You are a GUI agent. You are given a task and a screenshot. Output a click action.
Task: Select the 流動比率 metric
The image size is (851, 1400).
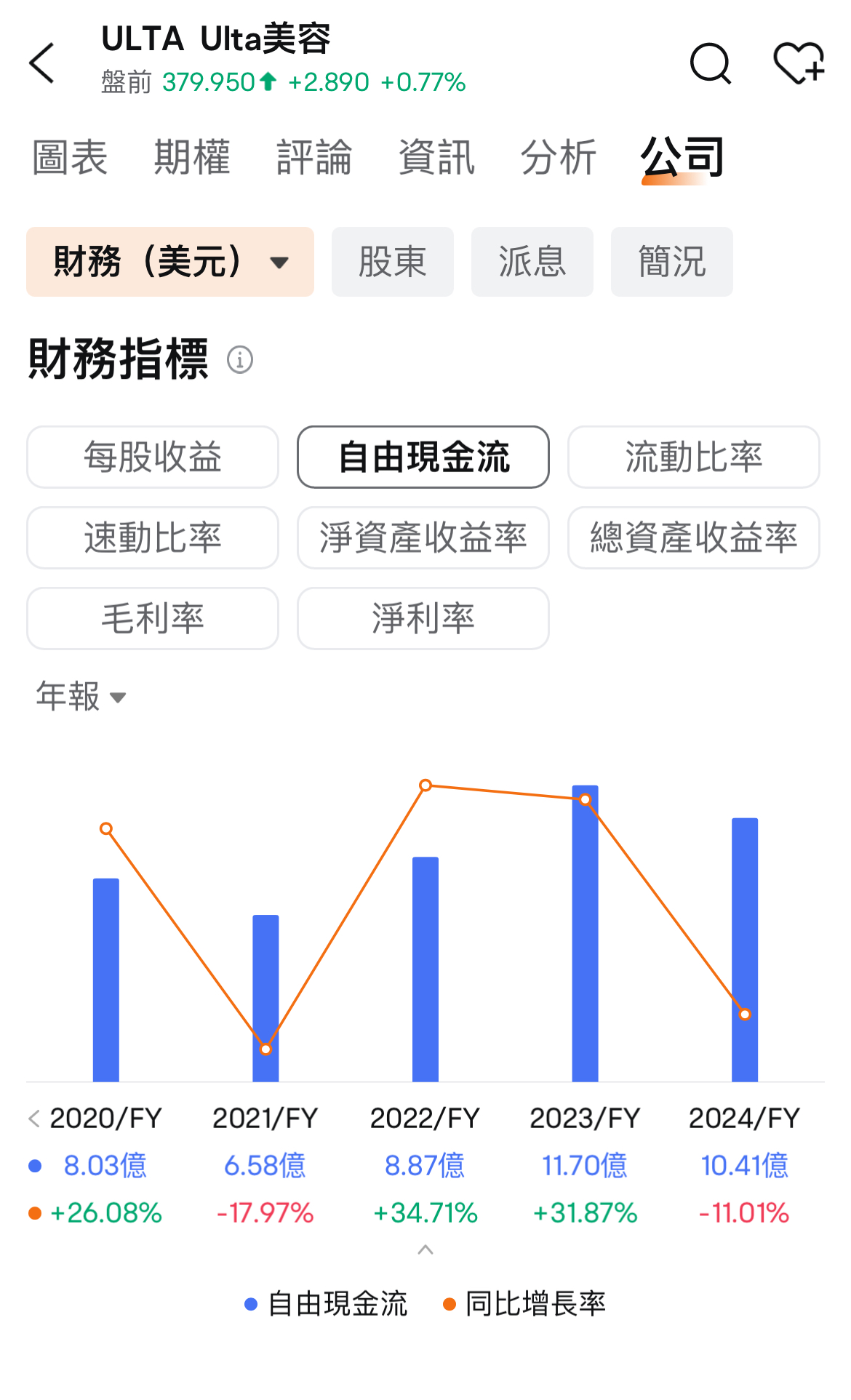pos(692,457)
